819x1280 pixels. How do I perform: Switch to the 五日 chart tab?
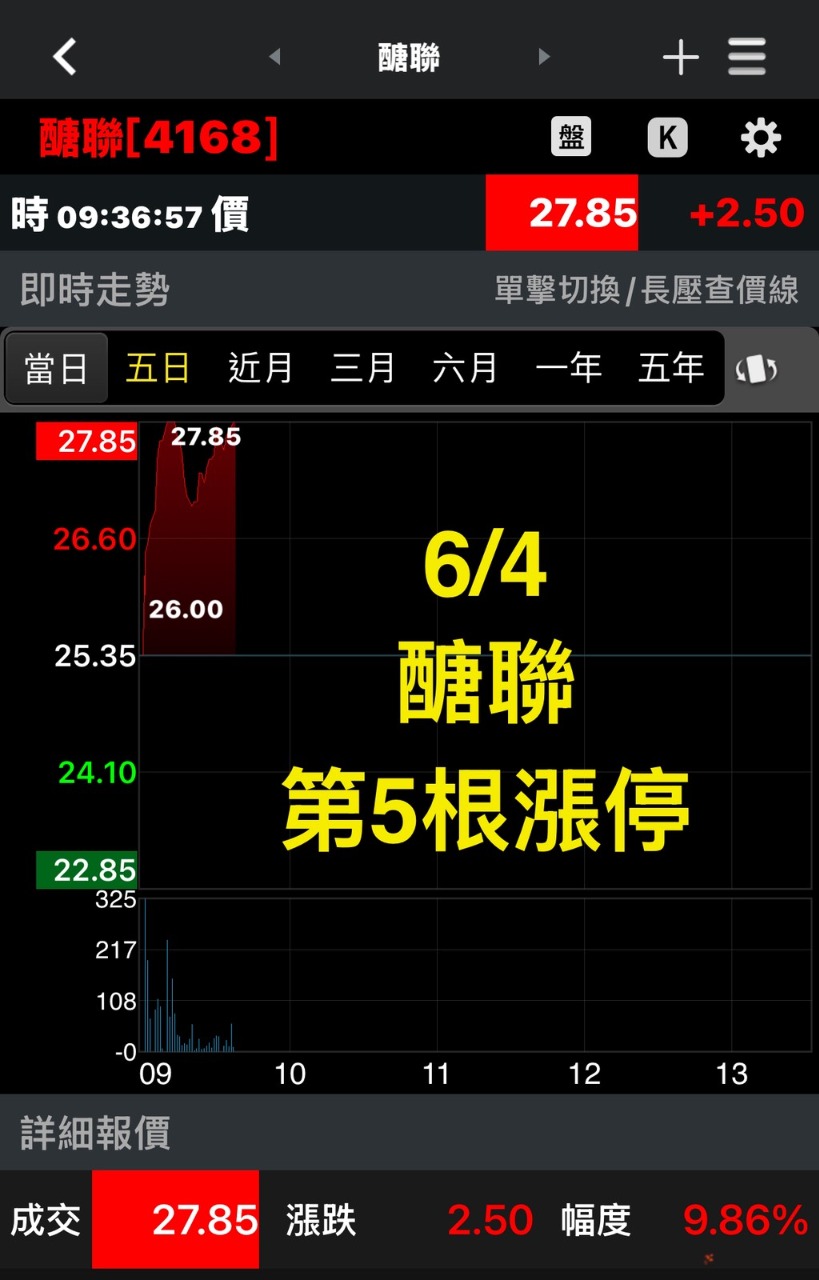coord(158,369)
